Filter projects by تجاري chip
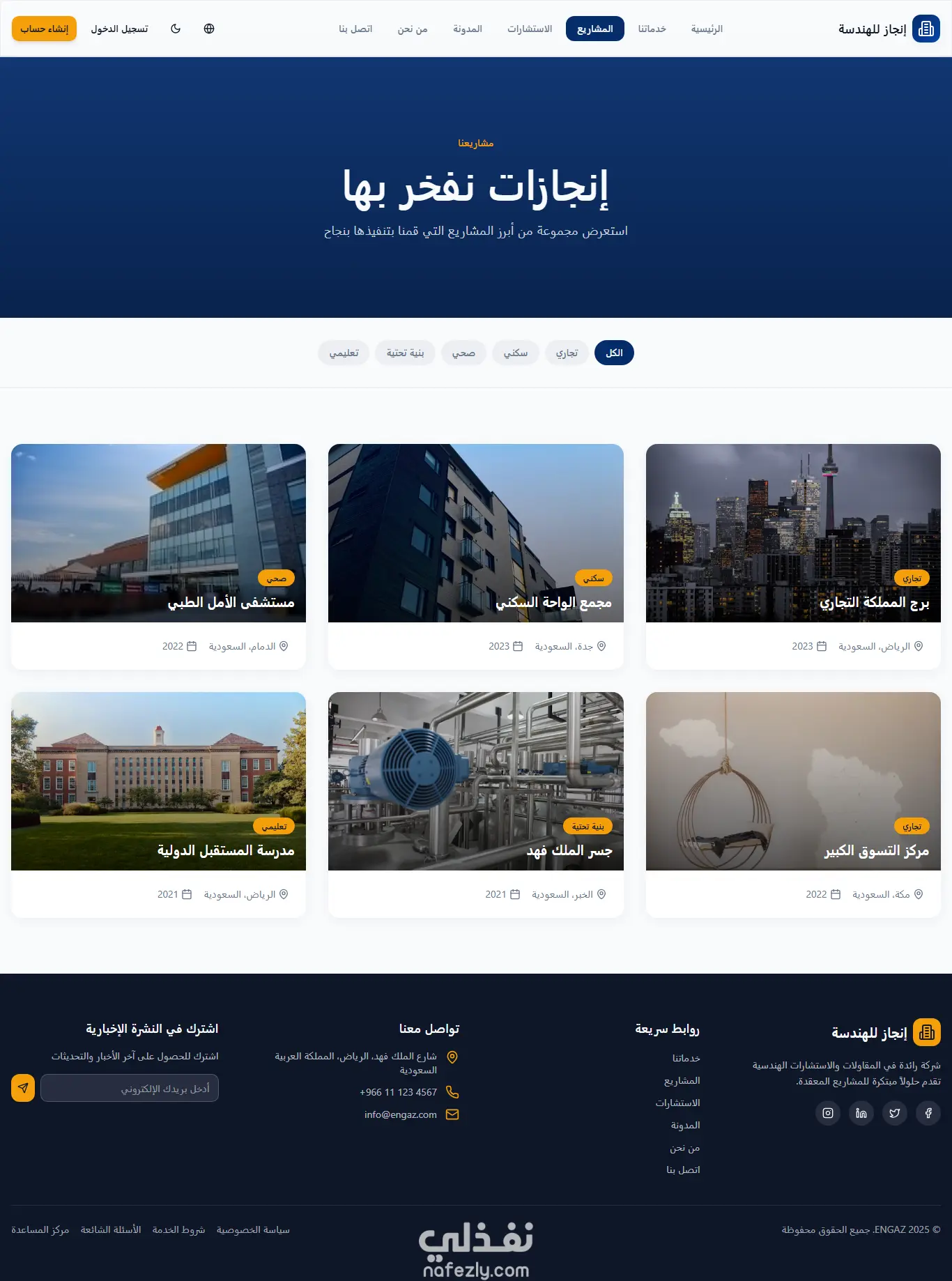Viewport: 952px width, 1281px height. click(x=567, y=353)
